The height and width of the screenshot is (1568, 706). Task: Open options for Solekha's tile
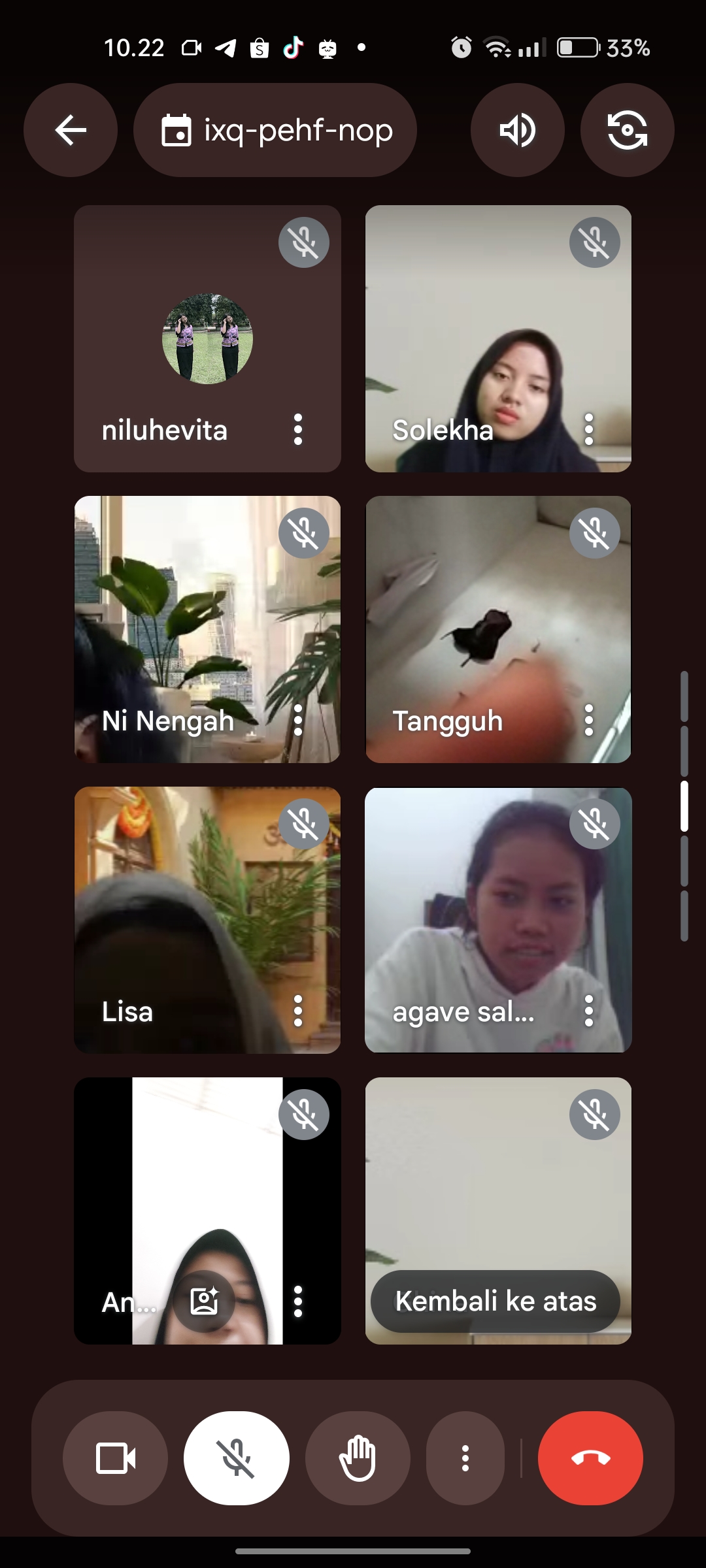tap(589, 429)
